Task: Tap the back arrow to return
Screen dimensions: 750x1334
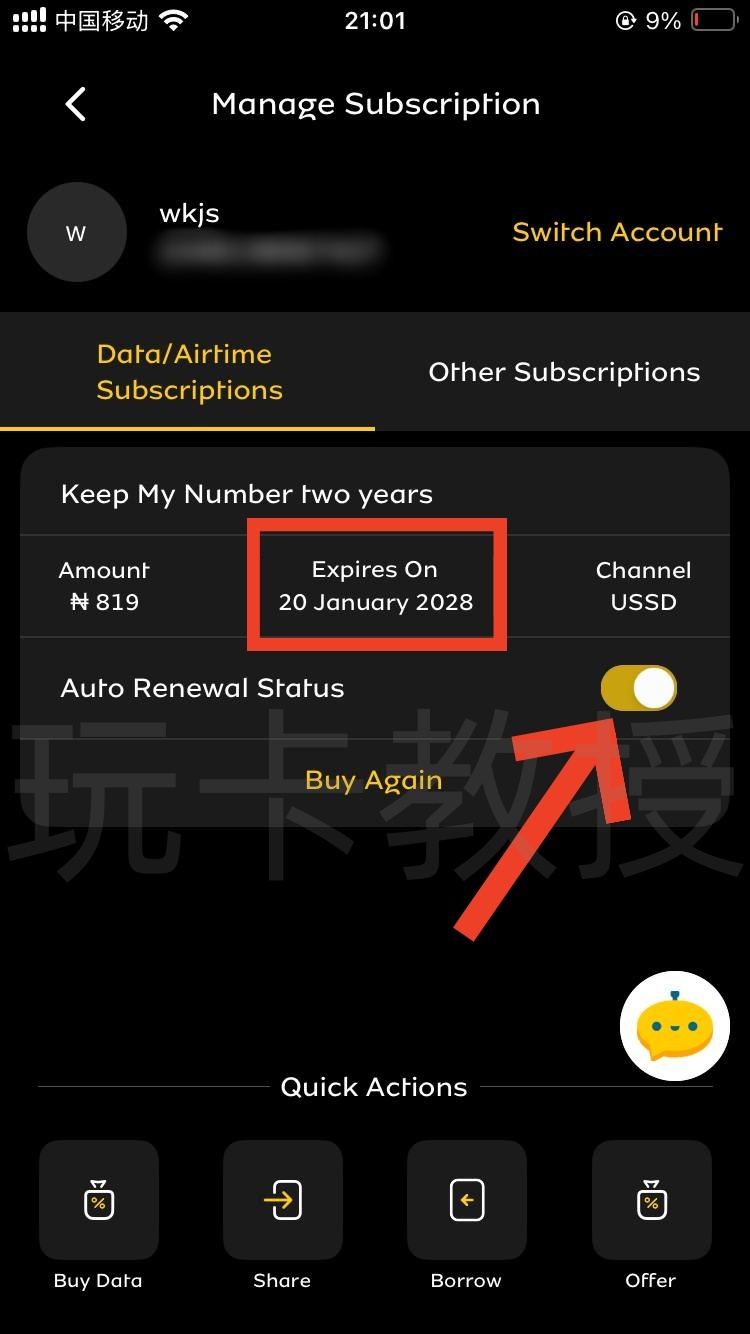Action: point(75,104)
